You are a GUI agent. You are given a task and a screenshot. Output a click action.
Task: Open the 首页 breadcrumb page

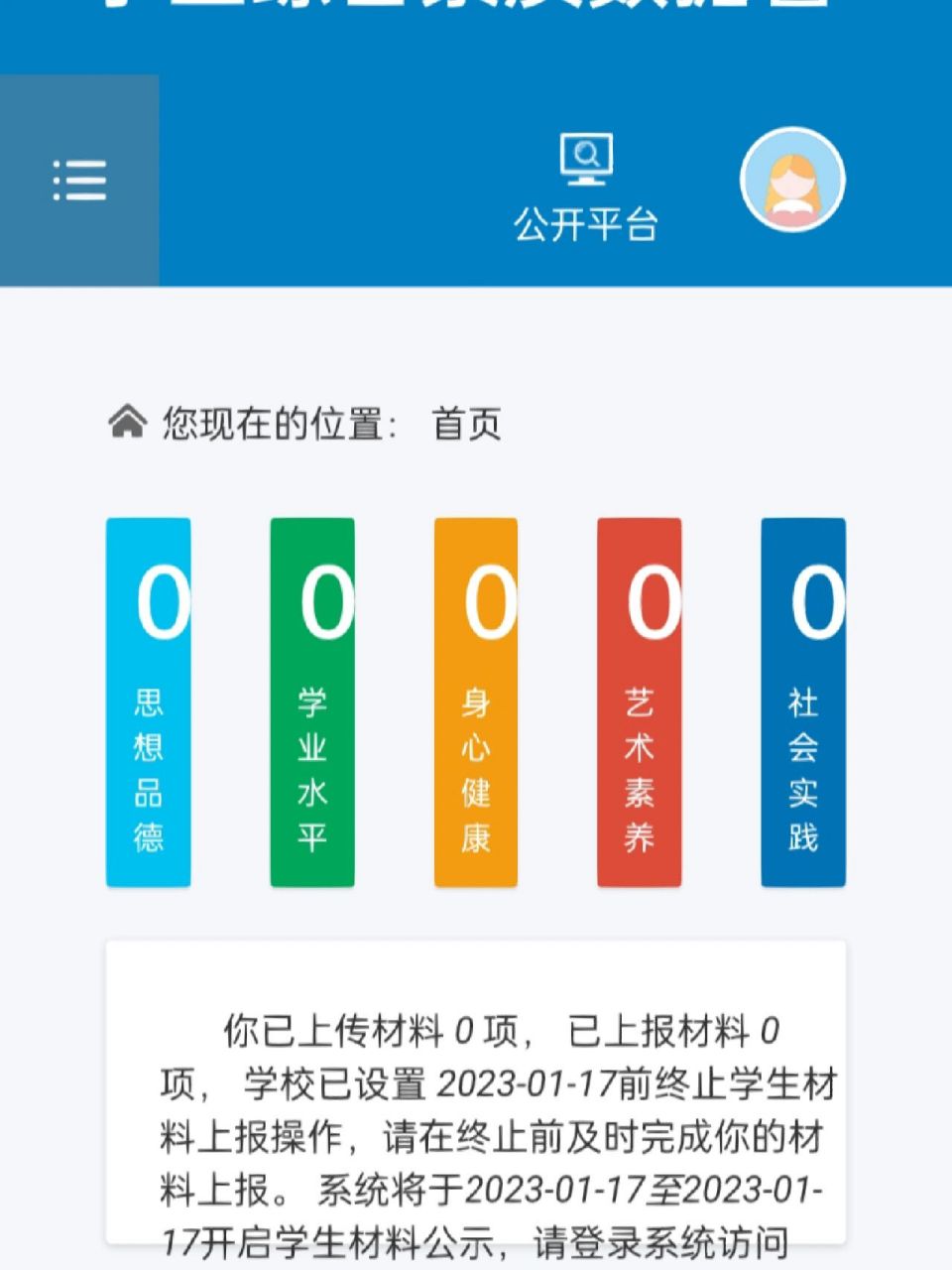click(x=466, y=425)
